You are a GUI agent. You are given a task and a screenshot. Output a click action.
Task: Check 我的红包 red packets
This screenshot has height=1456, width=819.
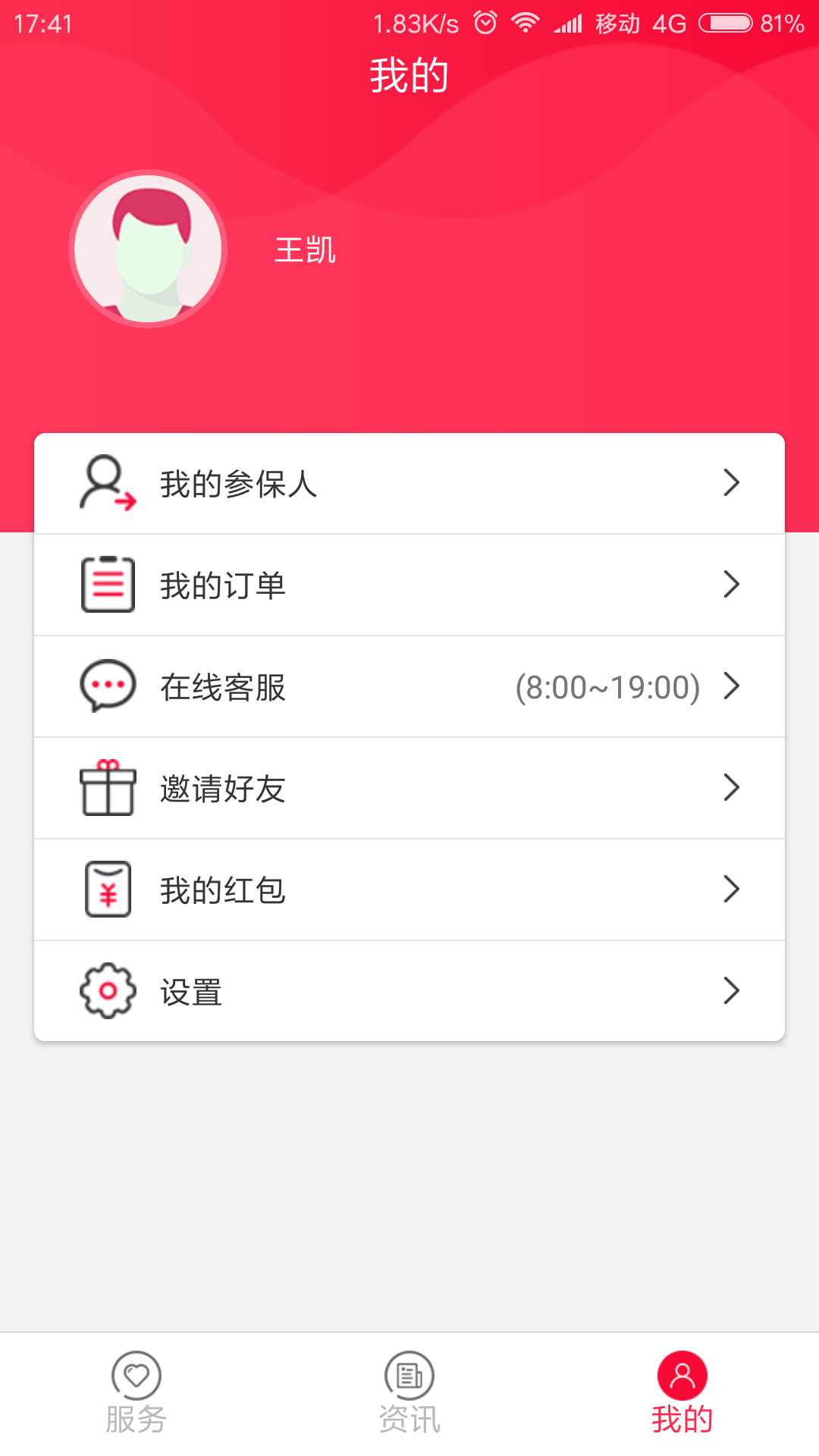tap(409, 890)
